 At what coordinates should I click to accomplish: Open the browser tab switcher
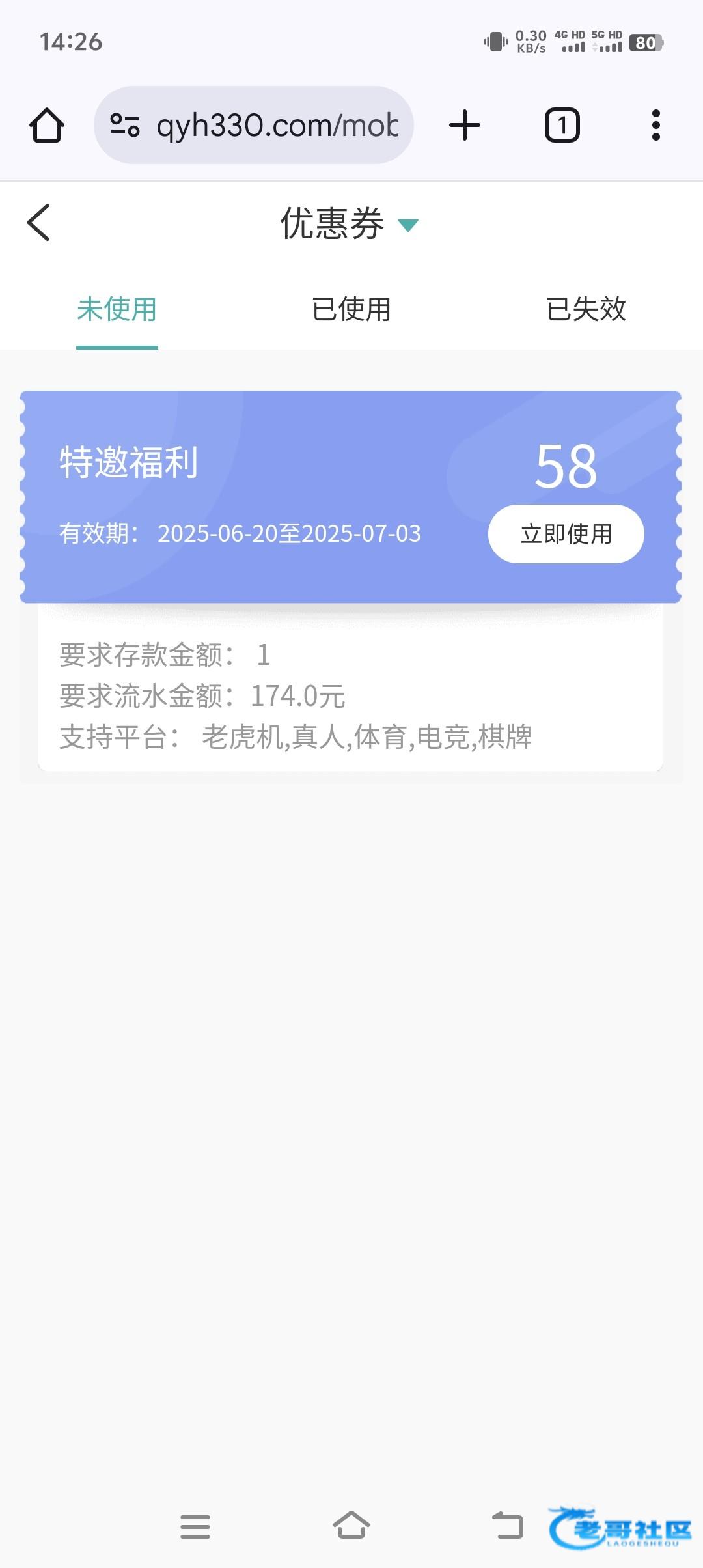[562, 125]
